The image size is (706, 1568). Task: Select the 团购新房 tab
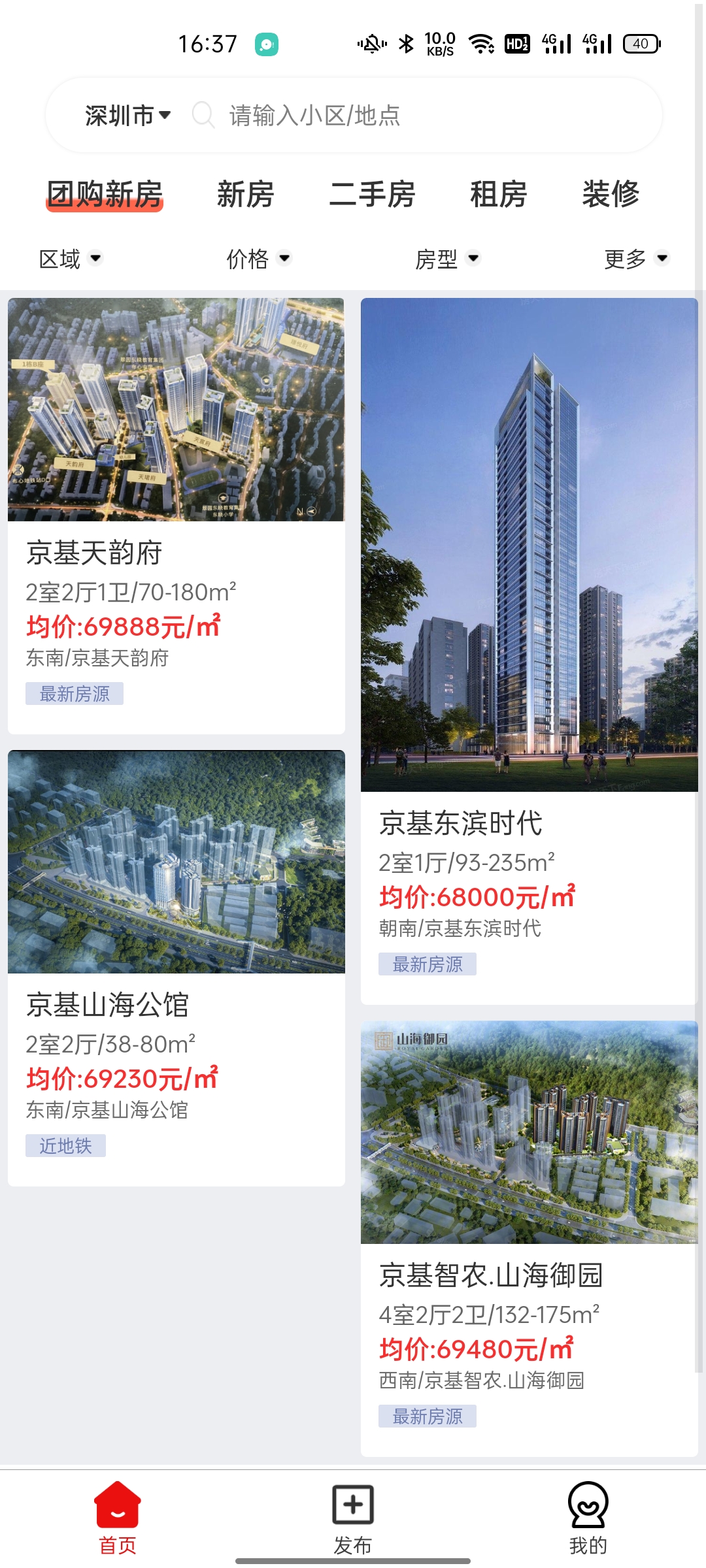tap(105, 195)
